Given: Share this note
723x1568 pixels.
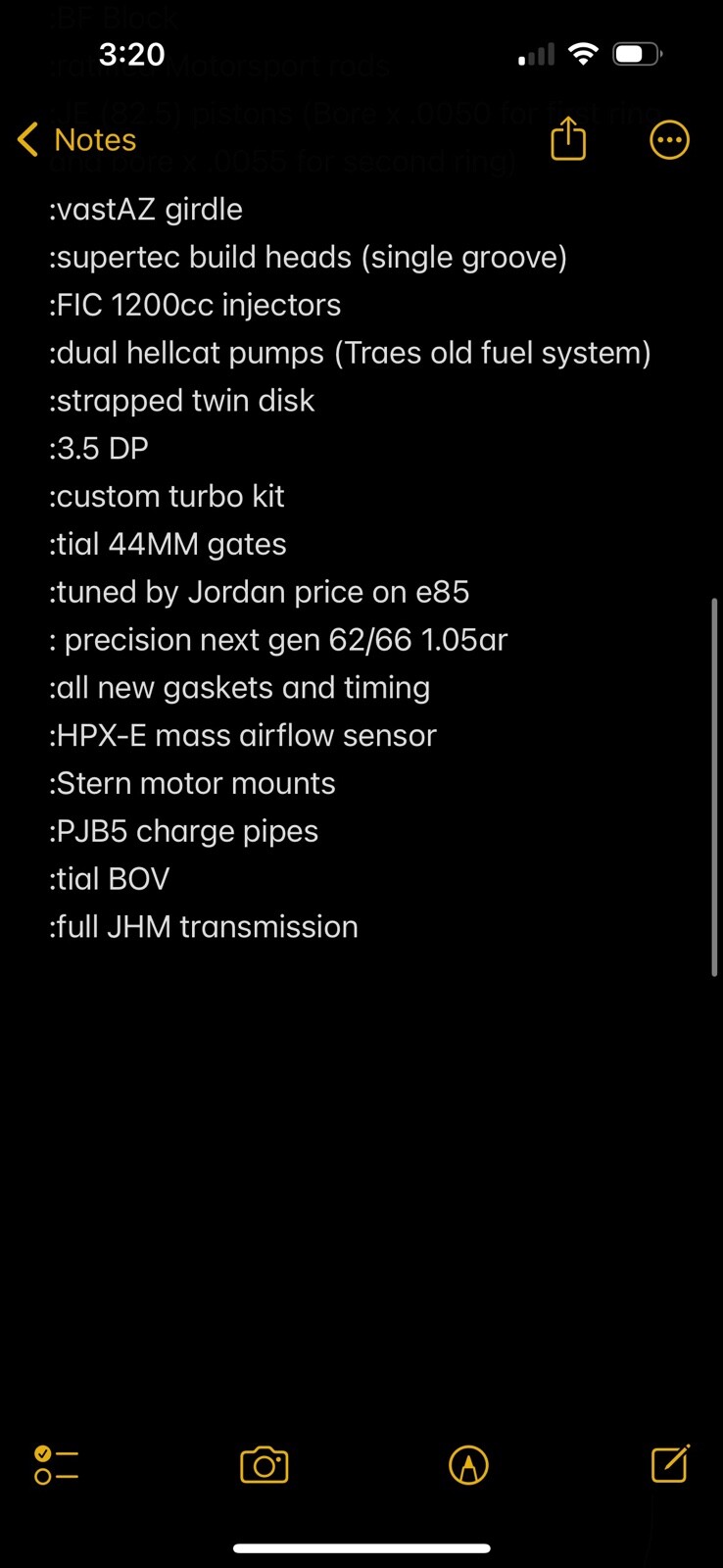Looking at the screenshot, I should 568,139.
